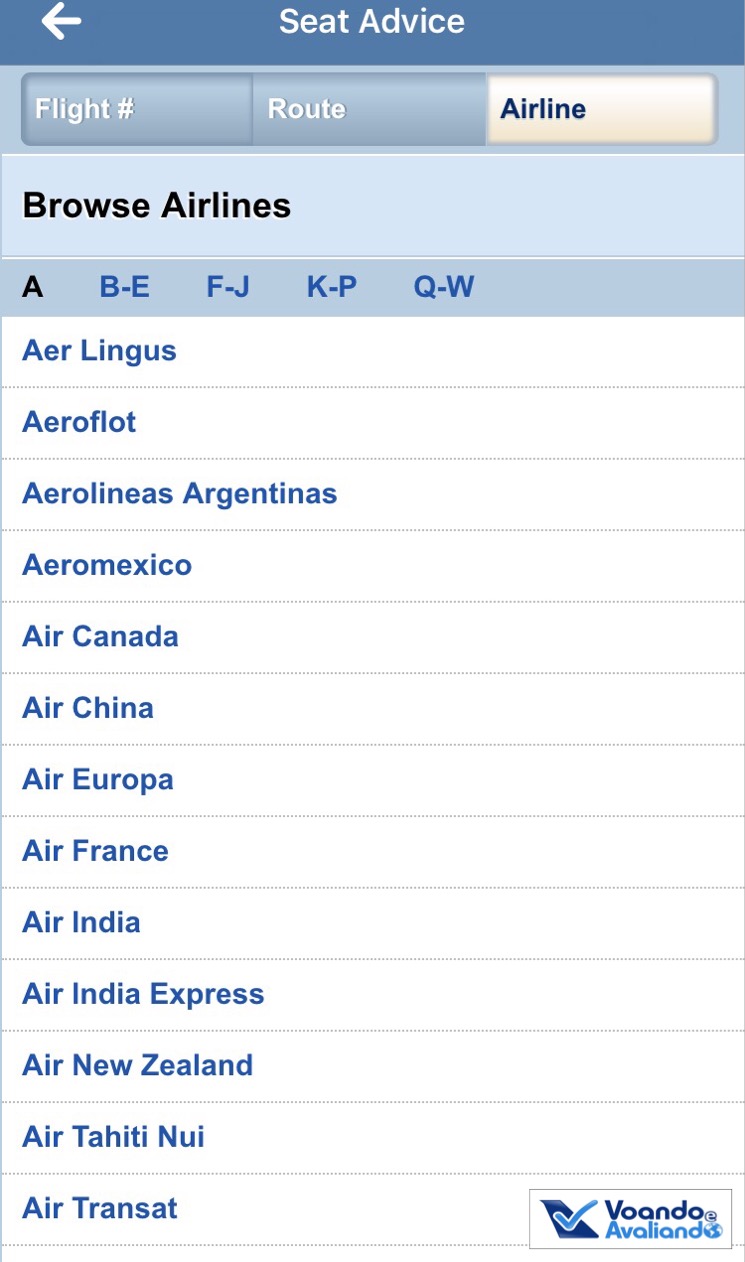745x1262 pixels.
Task: Select the Airline tab
Action: [600, 109]
